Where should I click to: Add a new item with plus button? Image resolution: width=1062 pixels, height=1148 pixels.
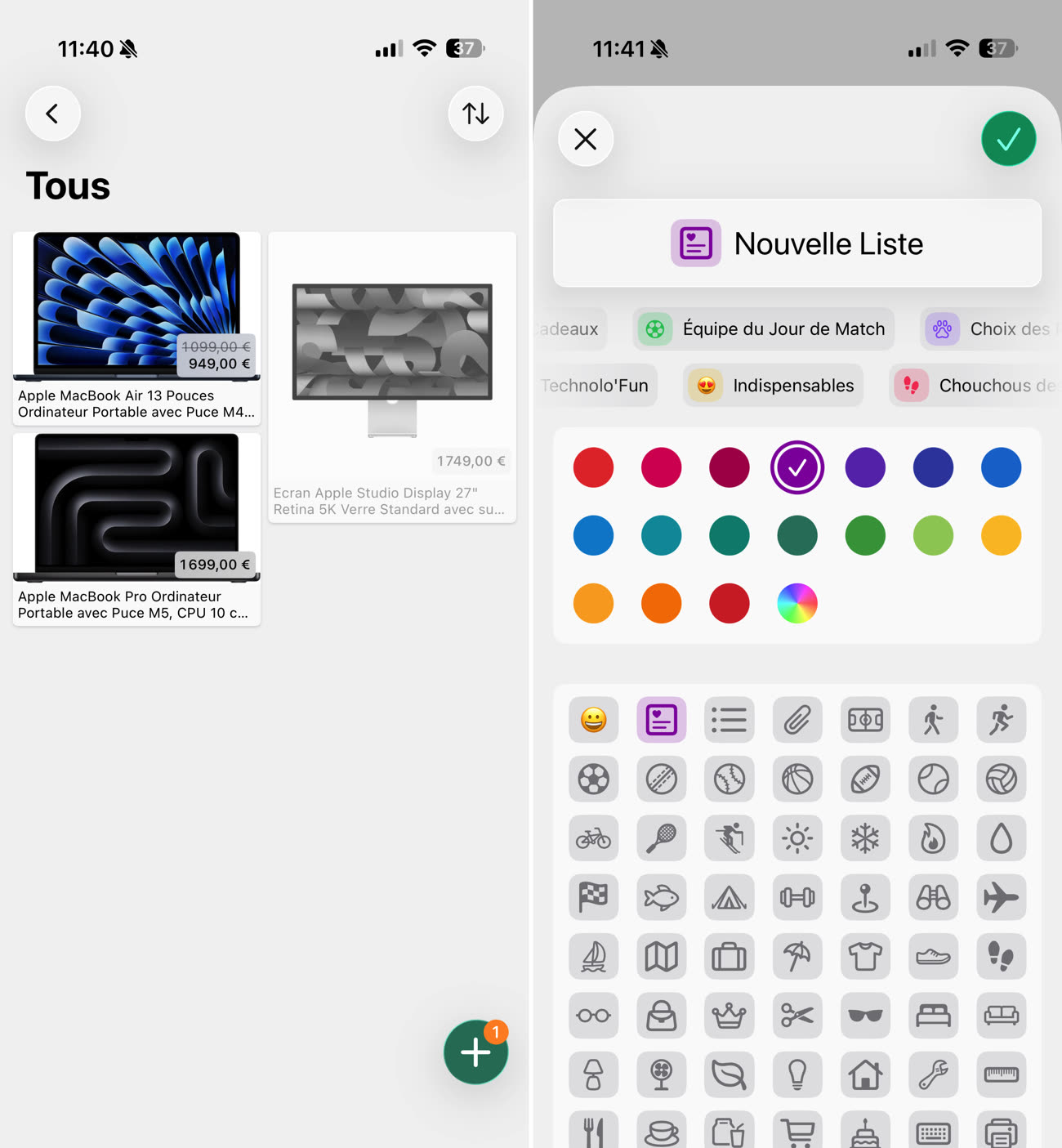475,1052
